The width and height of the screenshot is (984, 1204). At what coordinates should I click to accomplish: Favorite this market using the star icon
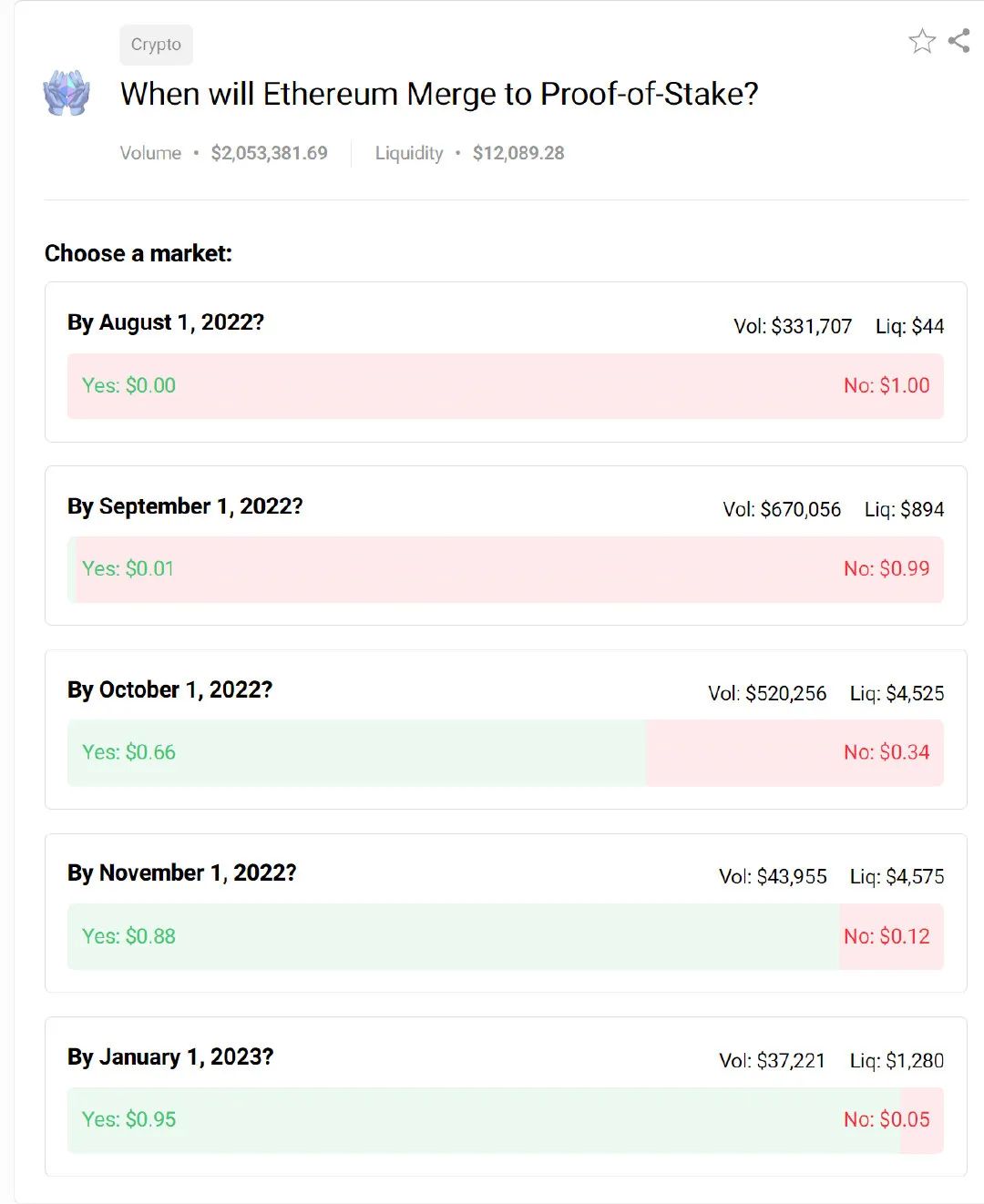(922, 40)
